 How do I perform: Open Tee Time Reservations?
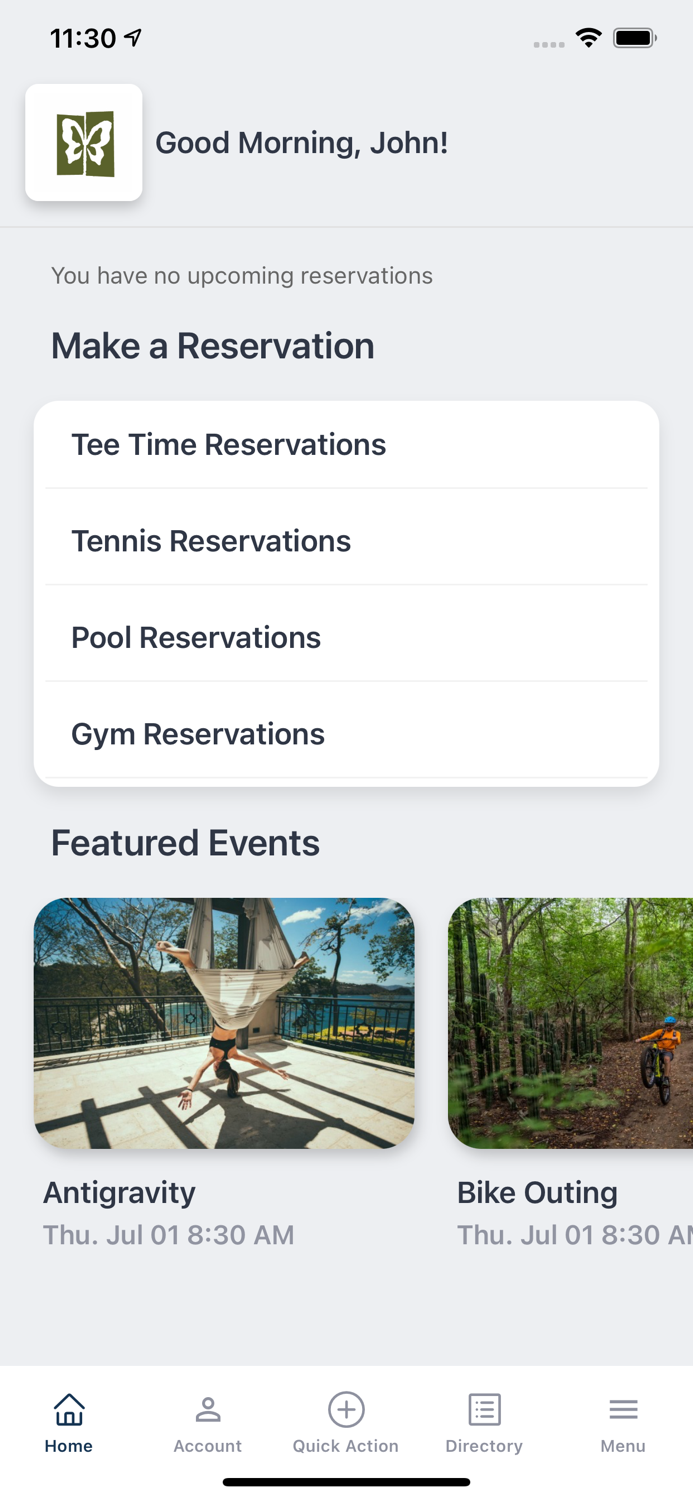pyautogui.click(x=346, y=445)
